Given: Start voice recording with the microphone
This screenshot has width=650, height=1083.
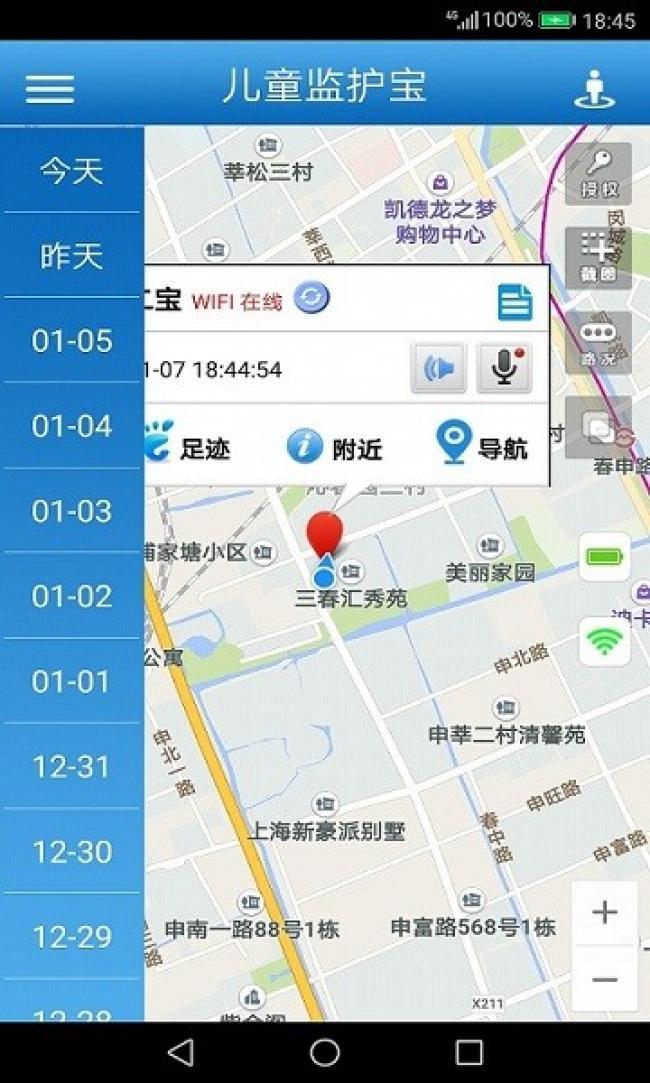Looking at the screenshot, I should (x=503, y=369).
